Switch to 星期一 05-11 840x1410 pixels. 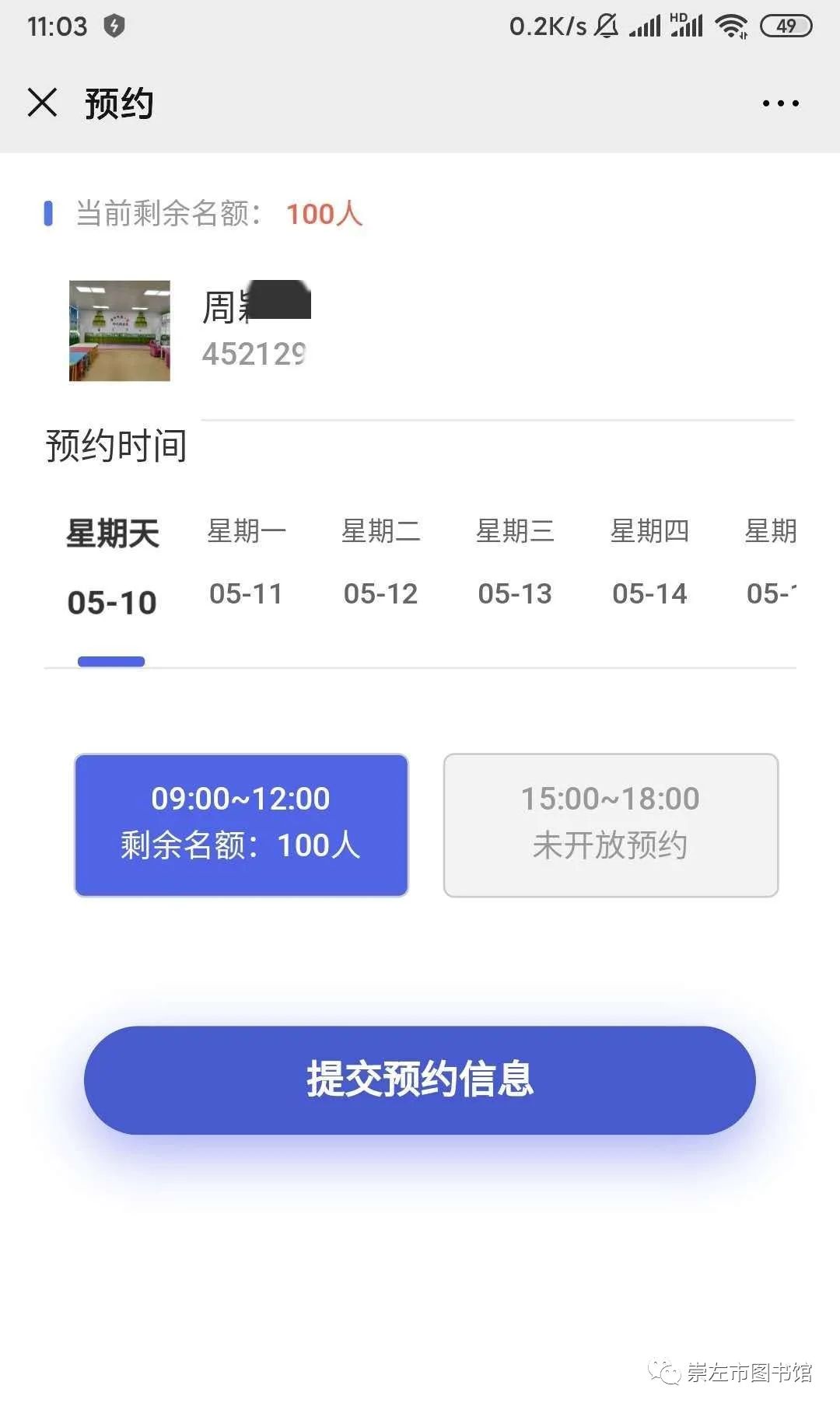pyautogui.click(x=247, y=562)
